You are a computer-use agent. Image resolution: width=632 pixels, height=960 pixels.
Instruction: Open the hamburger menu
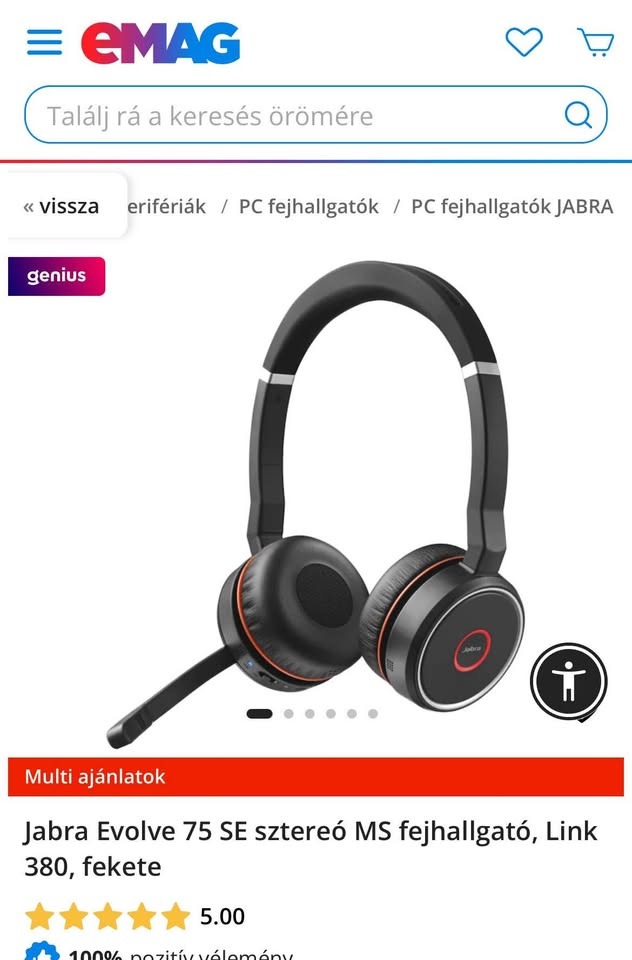coord(44,43)
